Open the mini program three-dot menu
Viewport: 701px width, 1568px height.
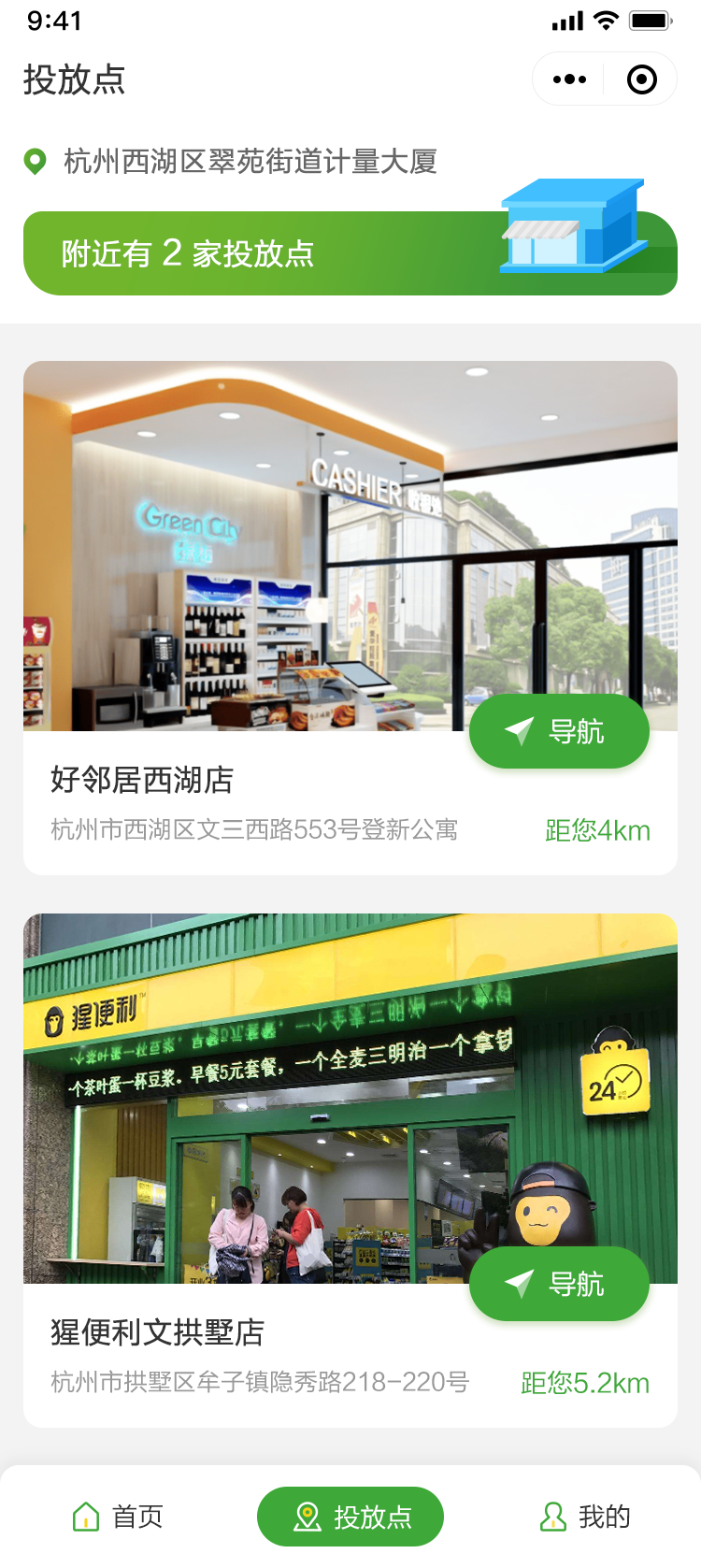tap(569, 79)
